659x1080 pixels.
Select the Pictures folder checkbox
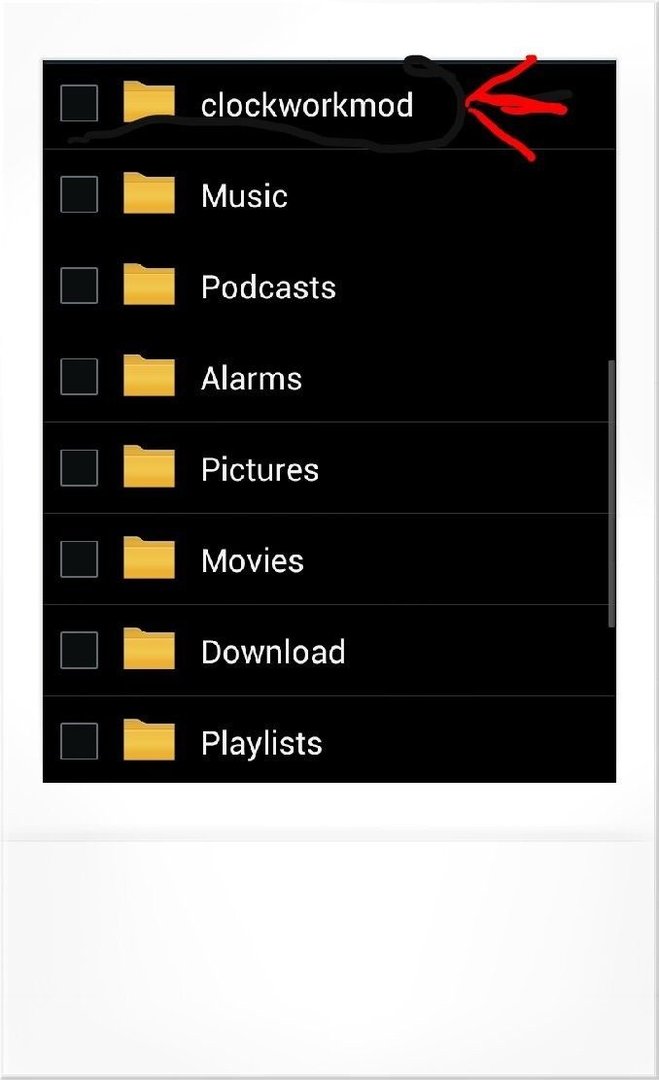(79, 468)
